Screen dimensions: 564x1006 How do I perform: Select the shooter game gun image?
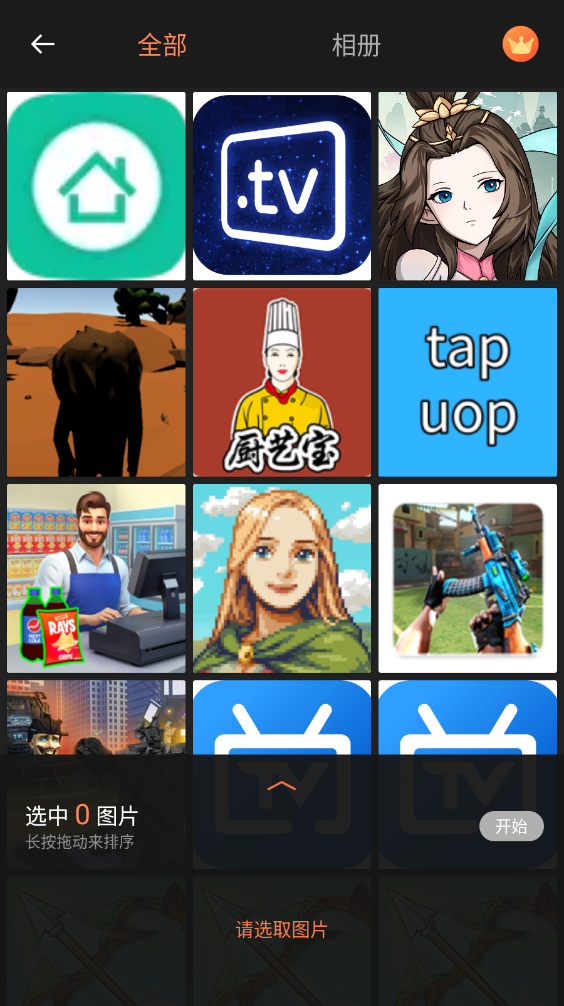point(468,579)
